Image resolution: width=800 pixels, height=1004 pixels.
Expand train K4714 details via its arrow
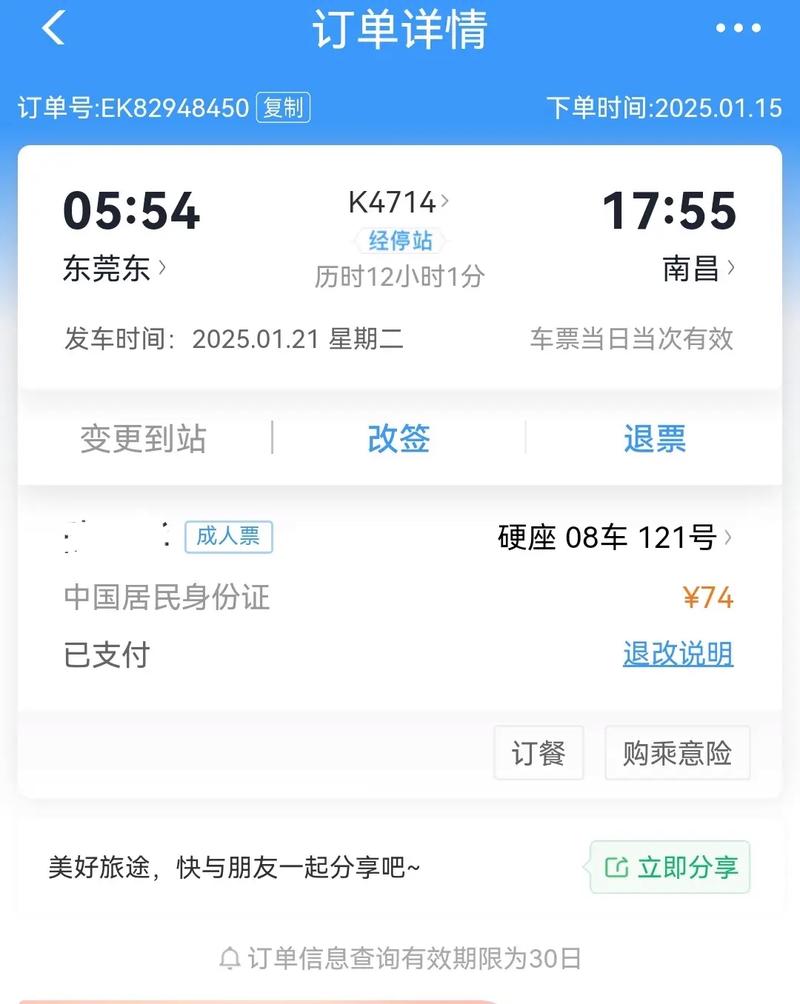click(448, 202)
